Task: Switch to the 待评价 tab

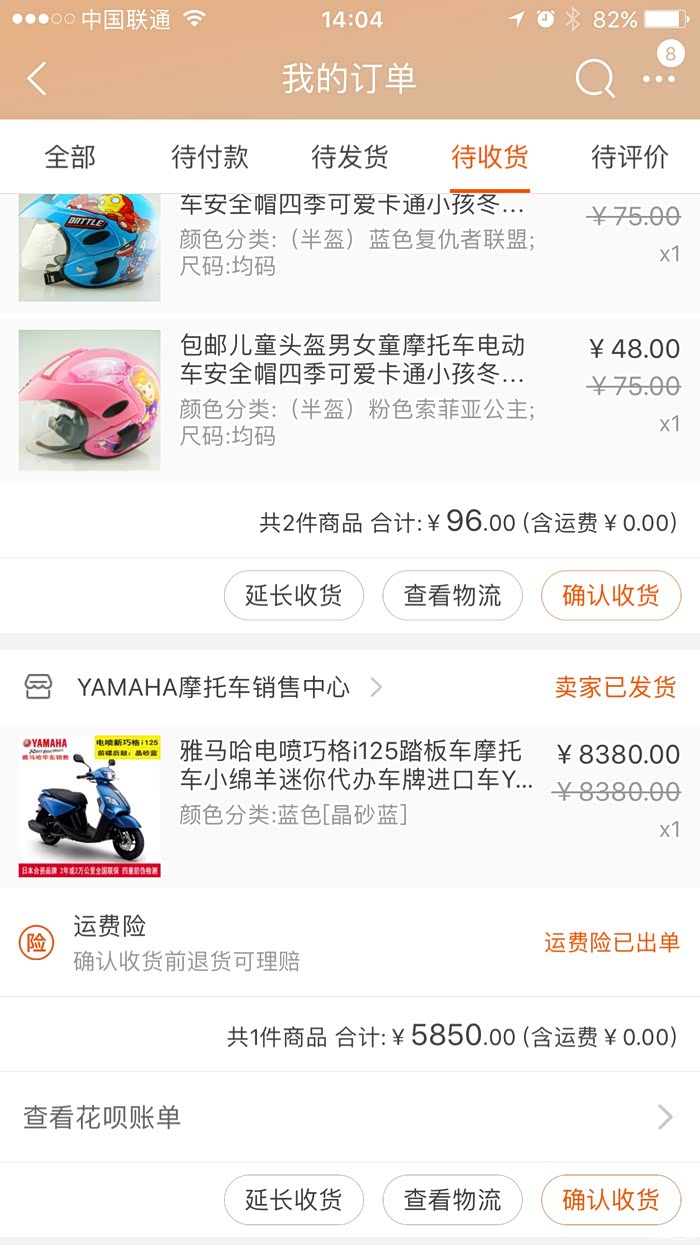Action: pos(630,157)
